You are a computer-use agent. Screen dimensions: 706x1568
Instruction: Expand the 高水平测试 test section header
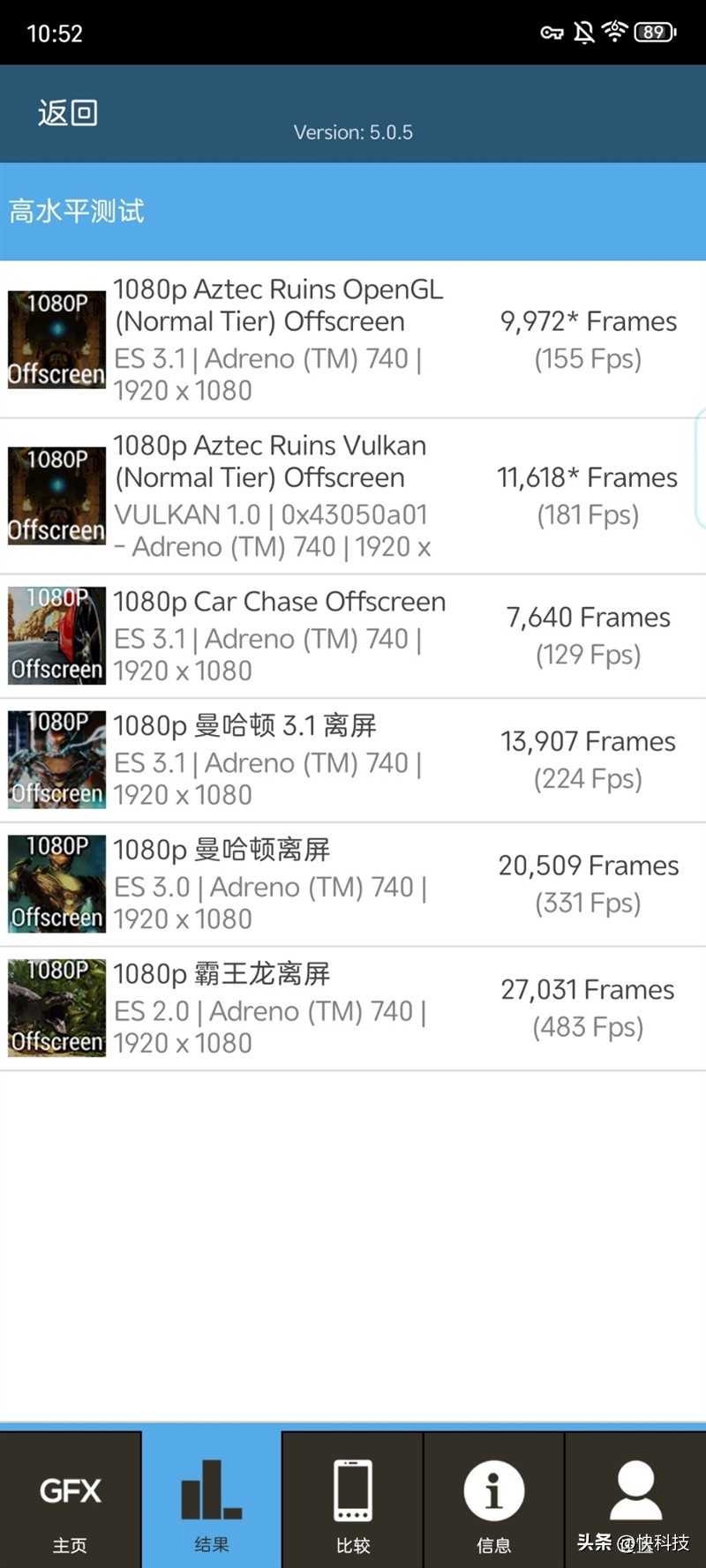(x=76, y=212)
